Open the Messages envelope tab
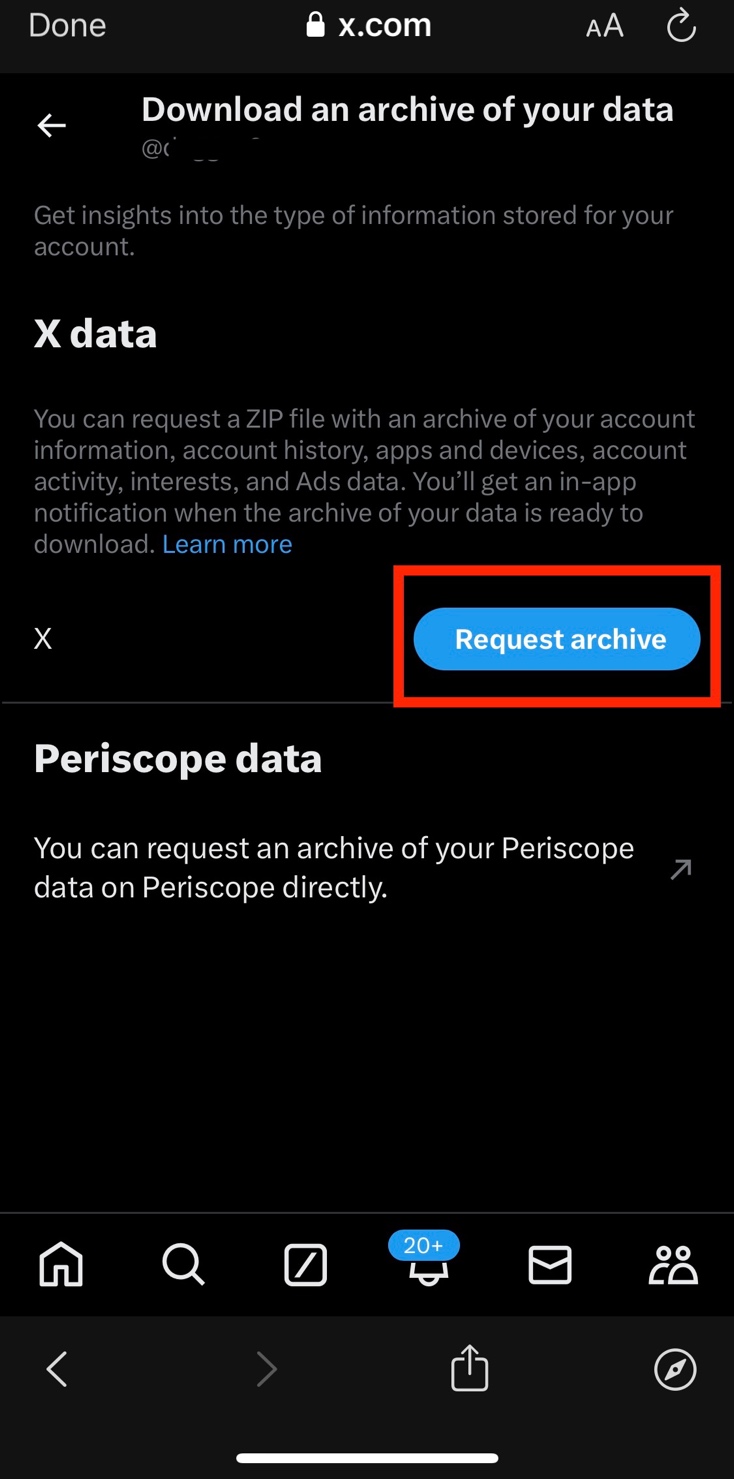The image size is (734, 1479). pos(550,1265)
